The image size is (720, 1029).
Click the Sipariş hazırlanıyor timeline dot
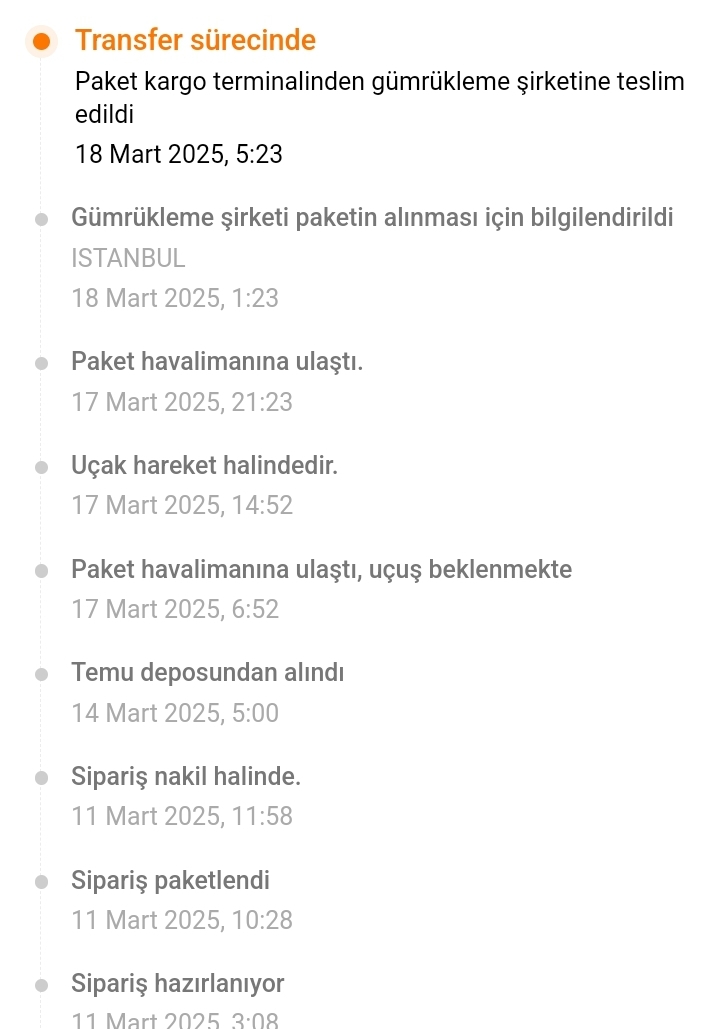(41, 984)
